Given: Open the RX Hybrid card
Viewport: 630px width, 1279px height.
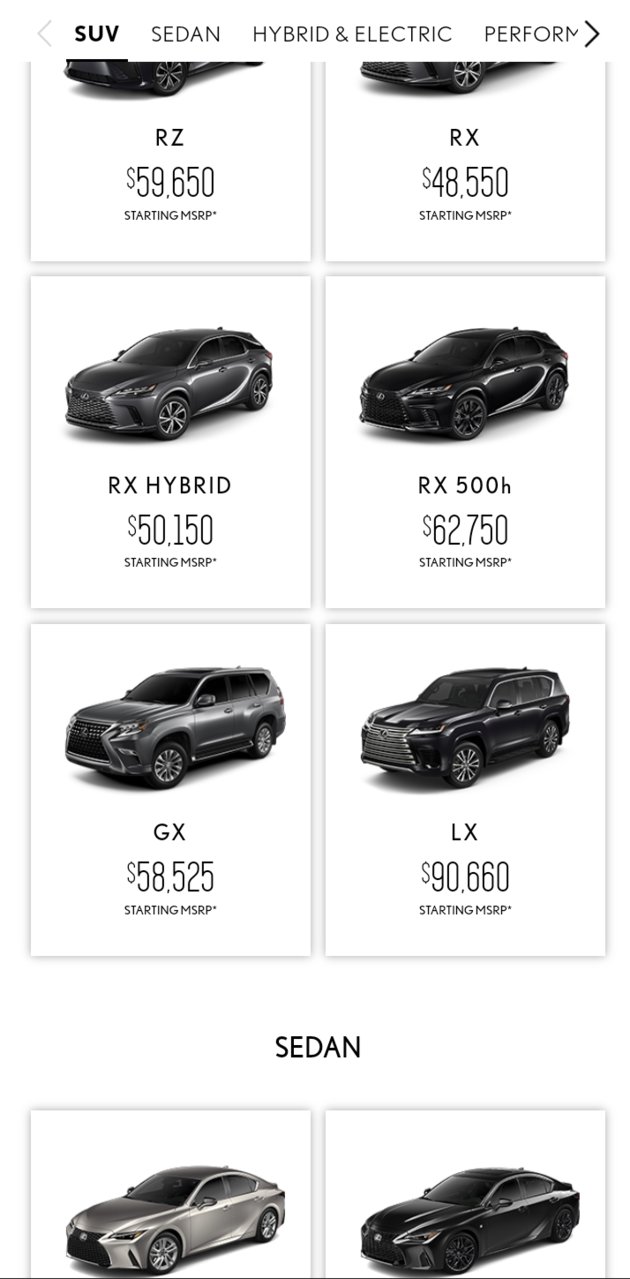Looking at the screenshot, I should (170, 442).
